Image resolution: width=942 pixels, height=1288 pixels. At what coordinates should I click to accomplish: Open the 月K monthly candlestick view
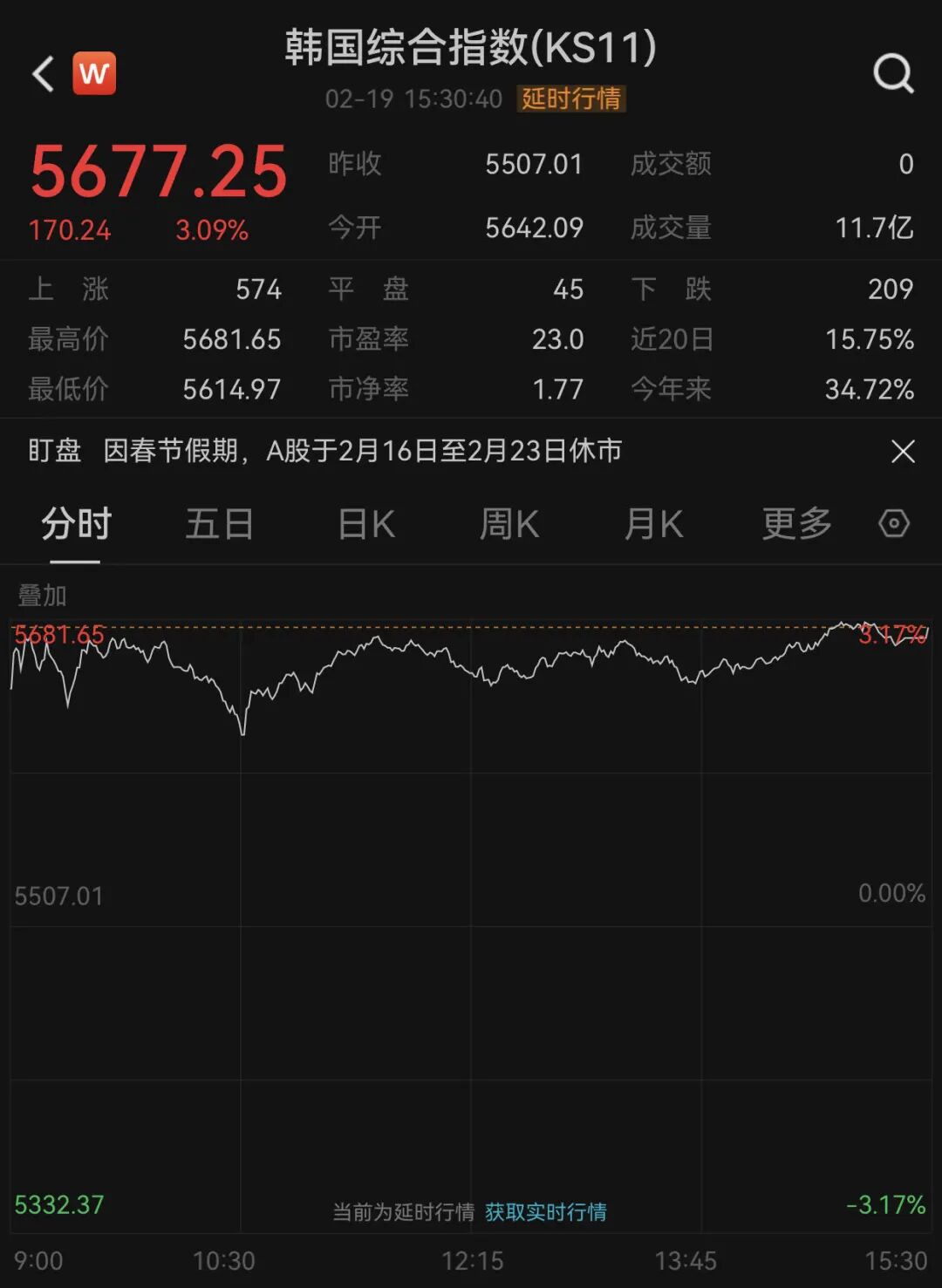coord(652,524)
